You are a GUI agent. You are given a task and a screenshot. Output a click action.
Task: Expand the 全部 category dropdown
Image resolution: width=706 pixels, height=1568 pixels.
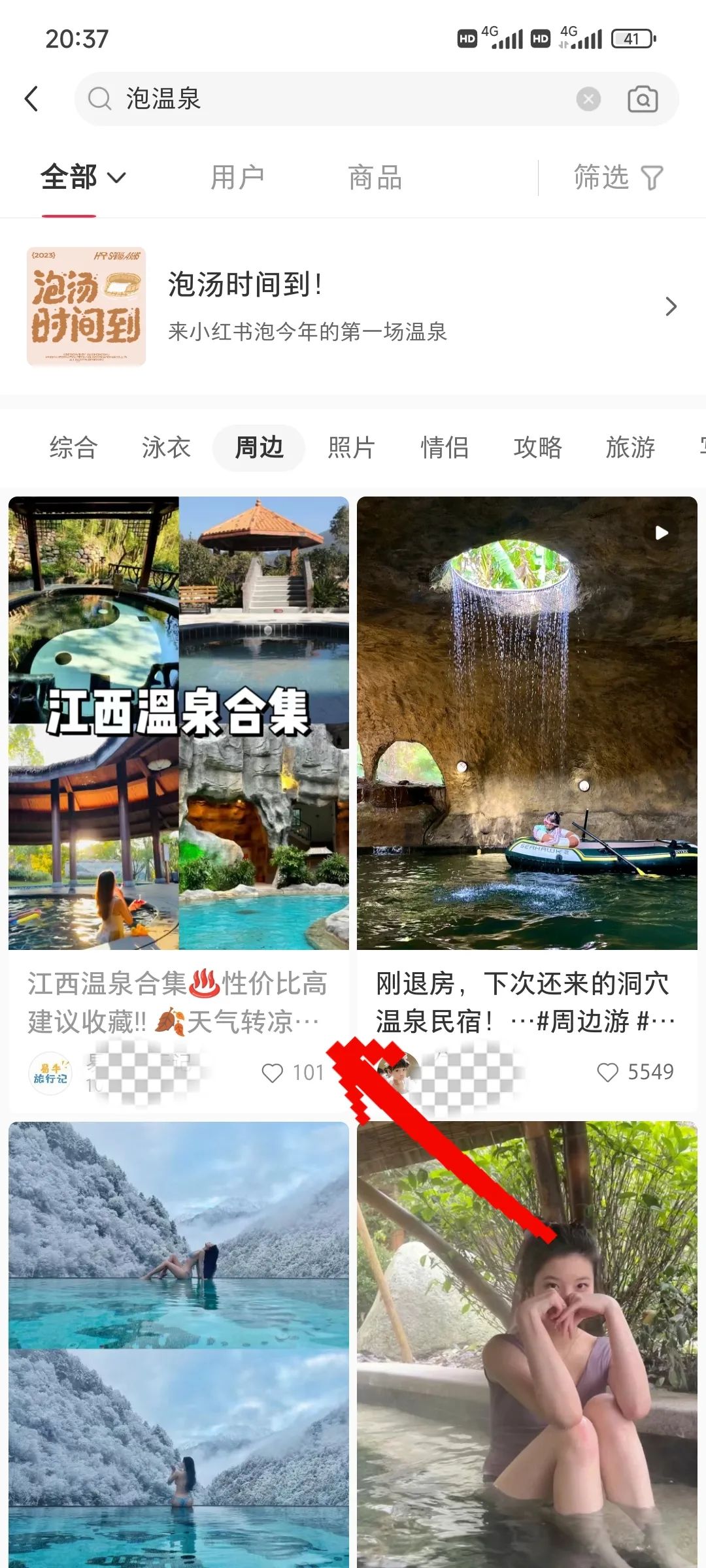[85, 177]
